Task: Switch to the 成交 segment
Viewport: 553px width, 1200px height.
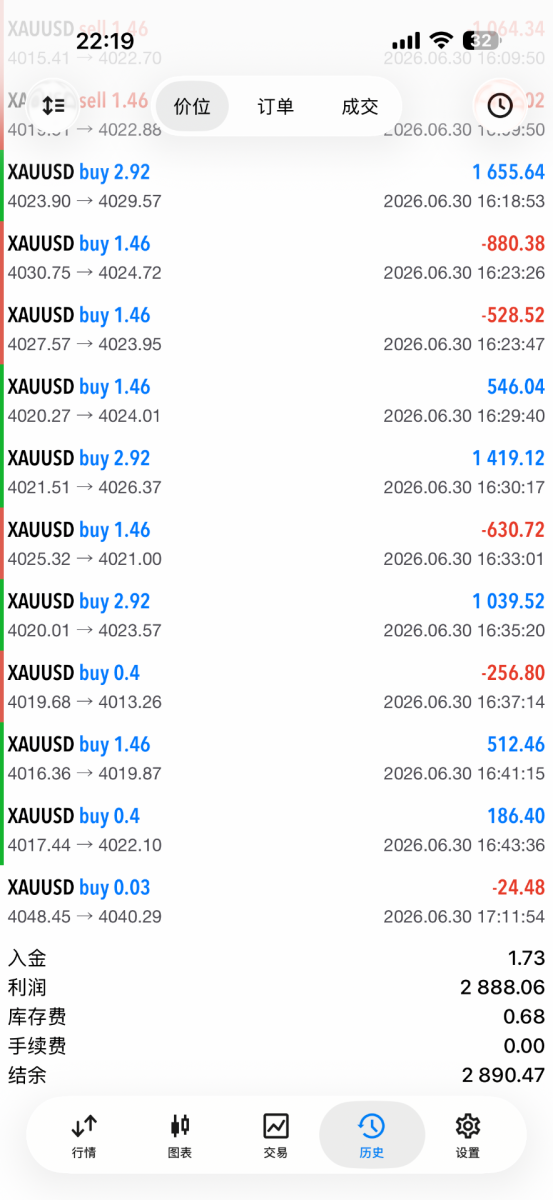Action: (360, 106)
